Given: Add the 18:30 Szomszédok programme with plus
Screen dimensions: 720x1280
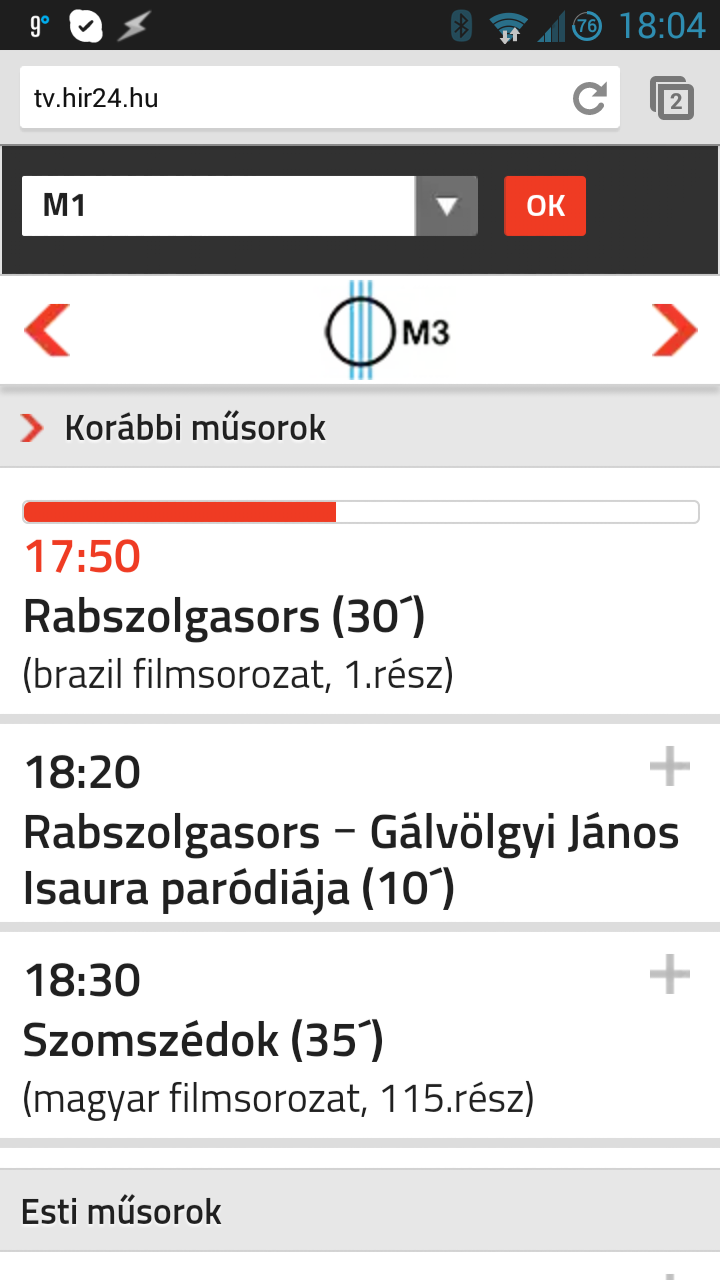Looking at the screenshot, I should click(x=670, y=975).
